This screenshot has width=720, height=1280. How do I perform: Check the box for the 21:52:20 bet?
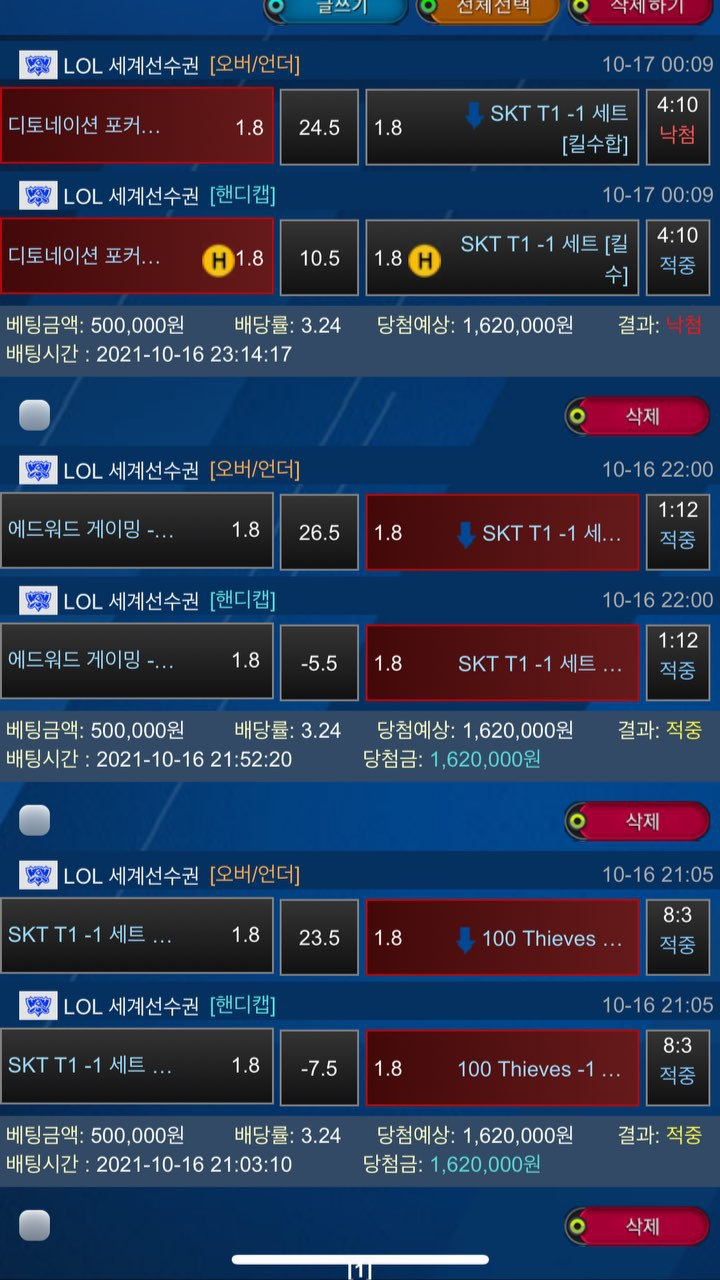coord(35,821)
